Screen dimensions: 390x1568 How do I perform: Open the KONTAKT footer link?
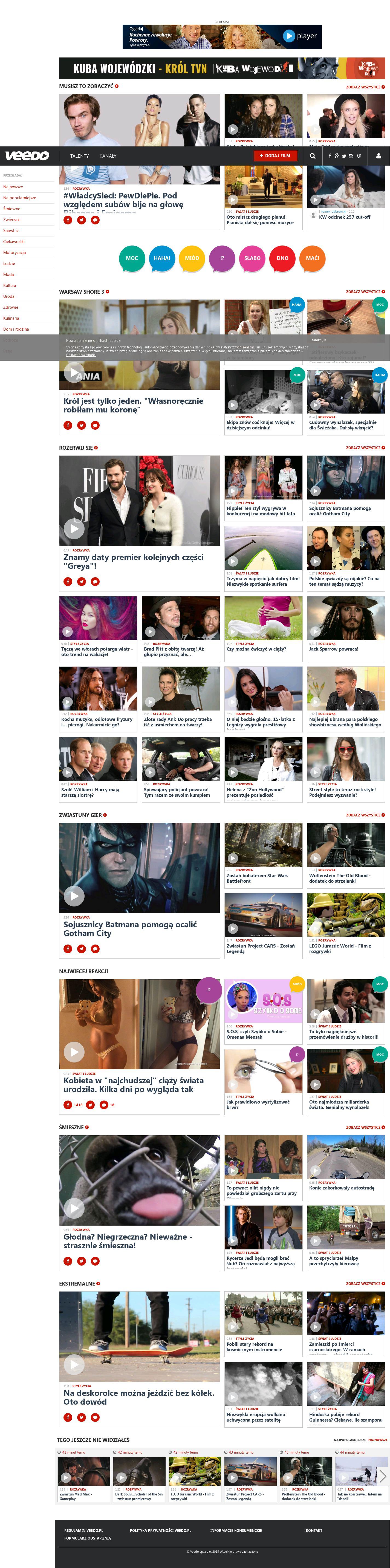click(x=314, y=1530)
